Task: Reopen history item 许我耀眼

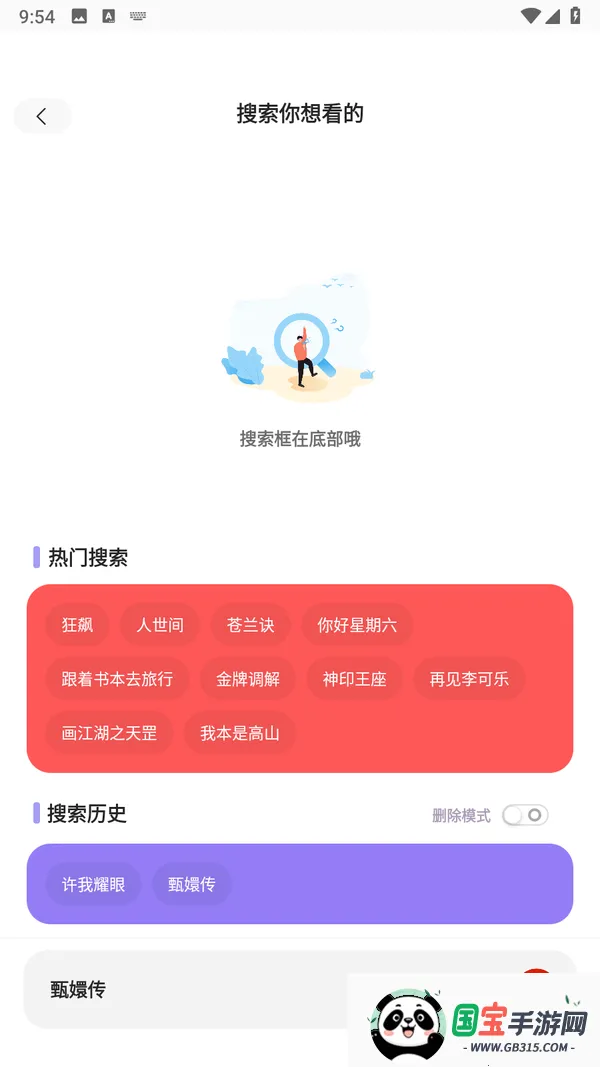Action: pyautogui.click(x=93, y=884)
